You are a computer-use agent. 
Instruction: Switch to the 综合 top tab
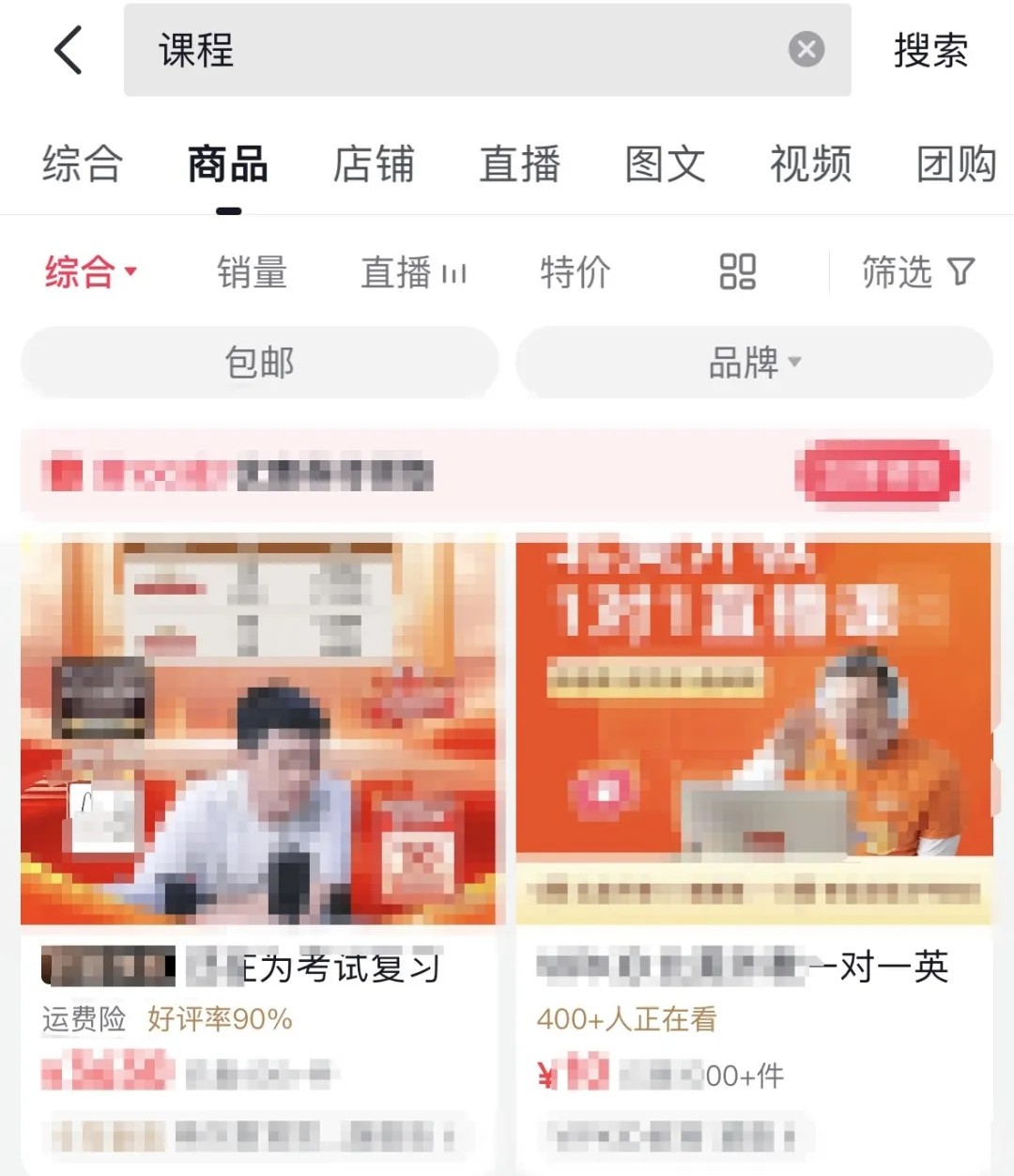[83, 164]
